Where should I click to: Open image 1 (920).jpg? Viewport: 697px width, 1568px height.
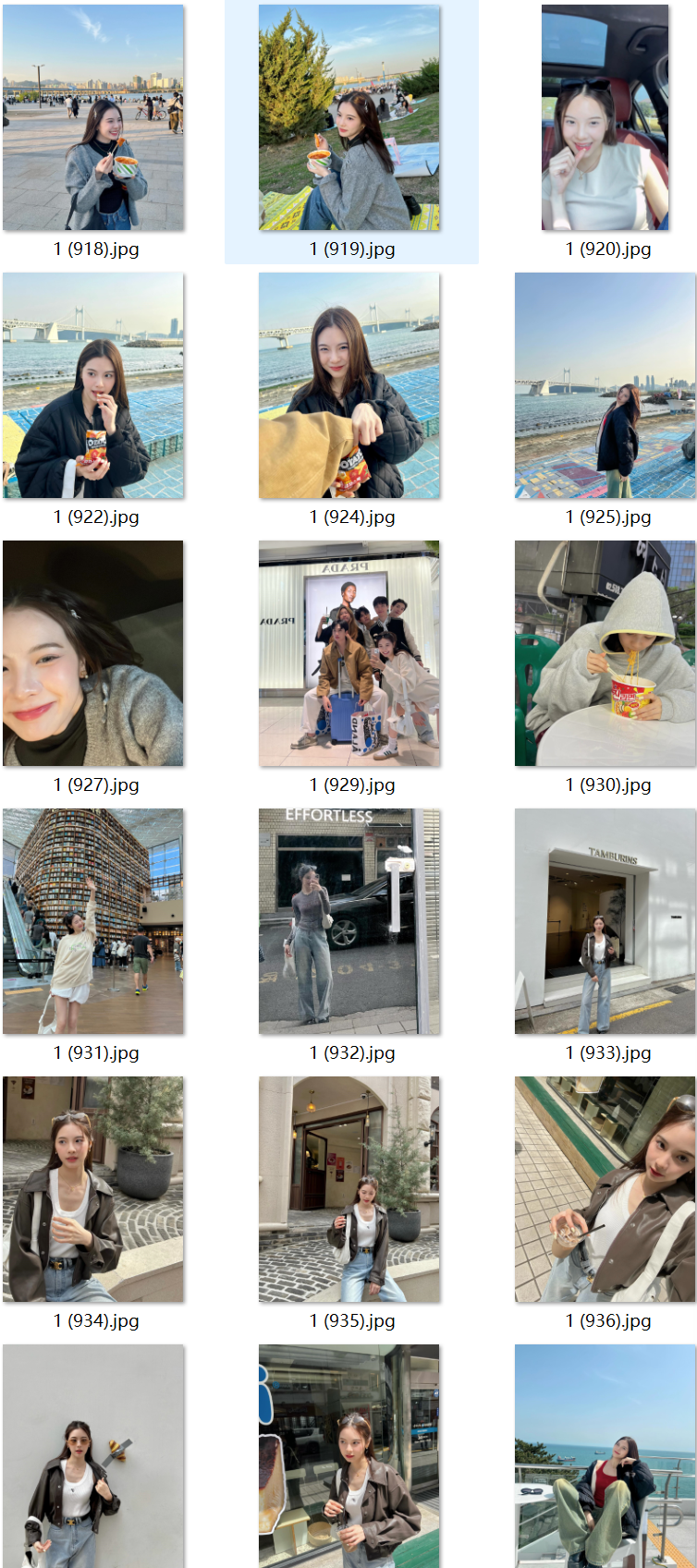[x=605, y=117]
